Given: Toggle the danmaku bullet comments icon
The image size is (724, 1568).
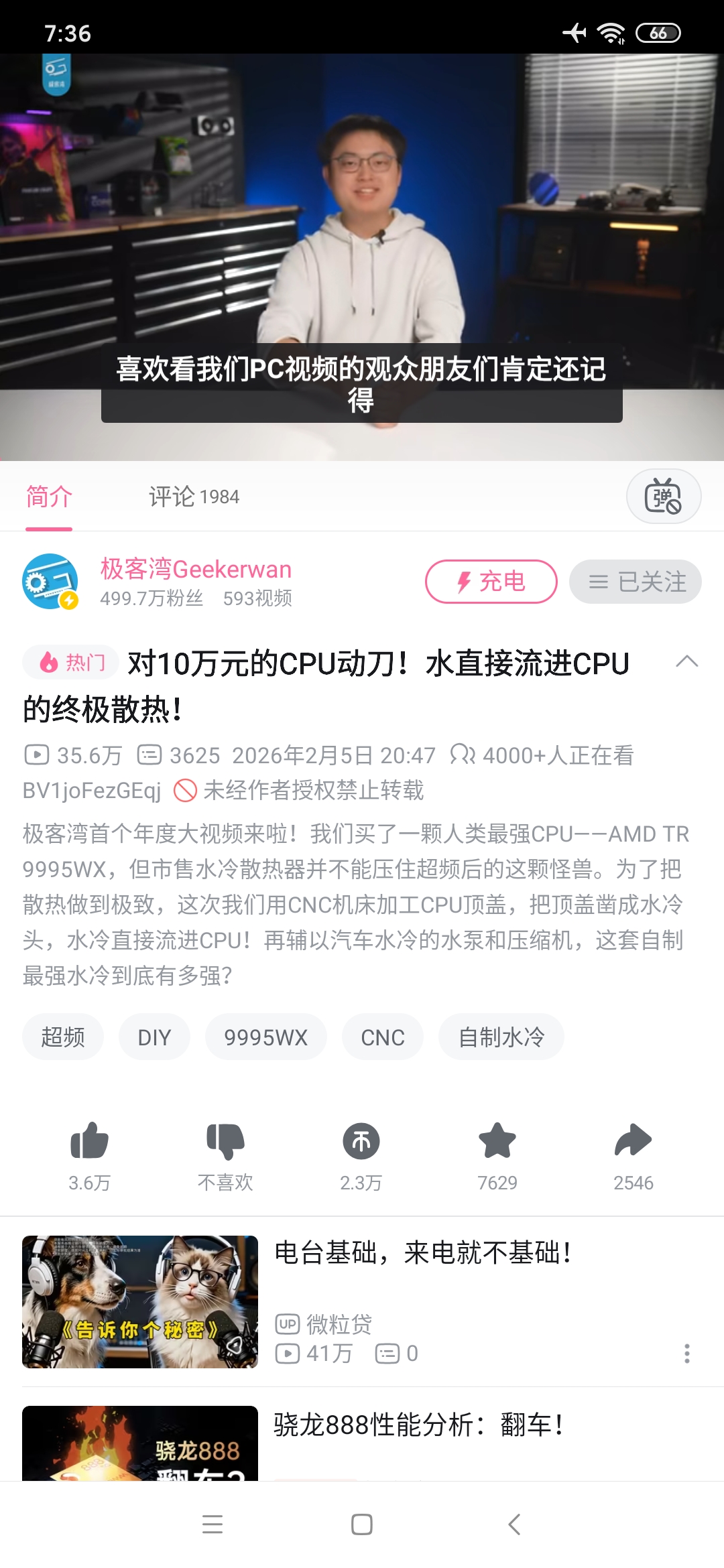Looking at the screenshot, I should coord(663,497).
